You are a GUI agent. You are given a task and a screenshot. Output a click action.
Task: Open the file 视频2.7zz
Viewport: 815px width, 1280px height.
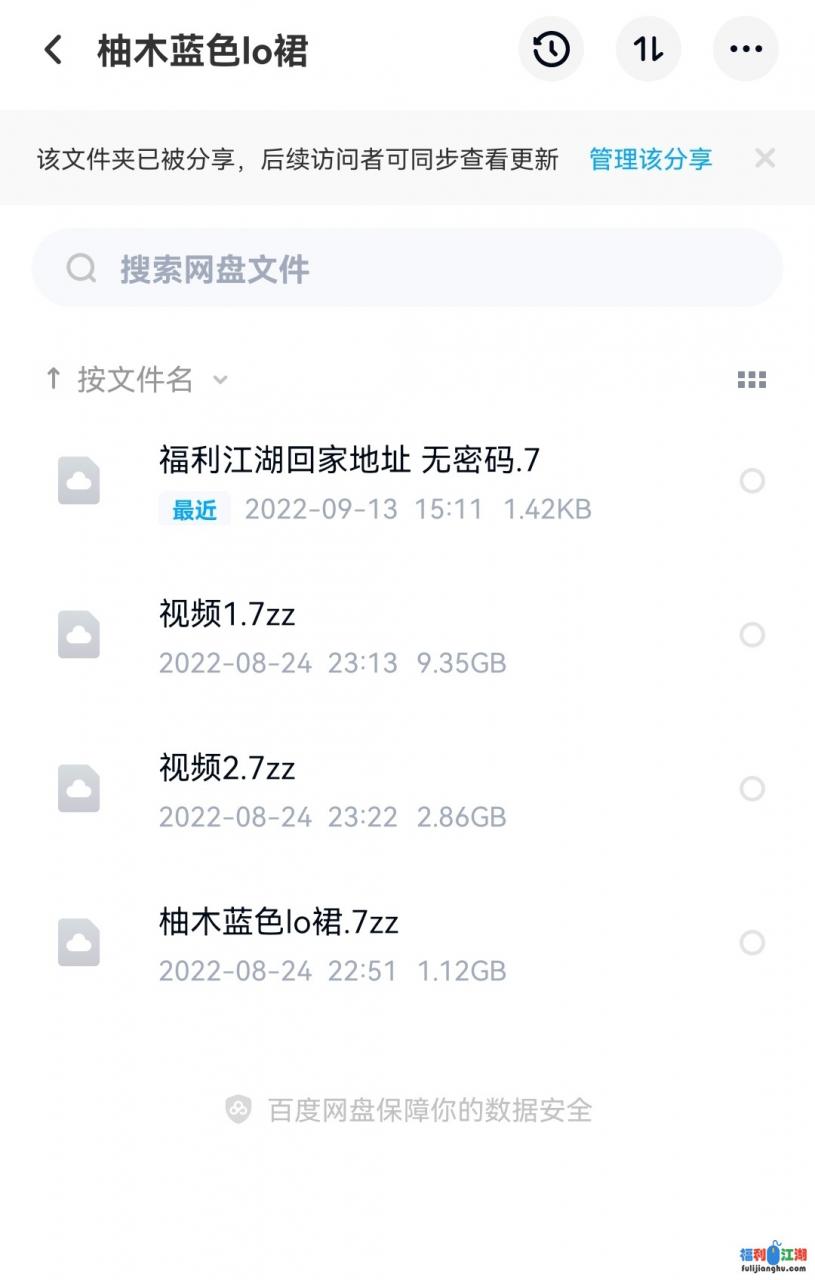(x=227, y=768)
